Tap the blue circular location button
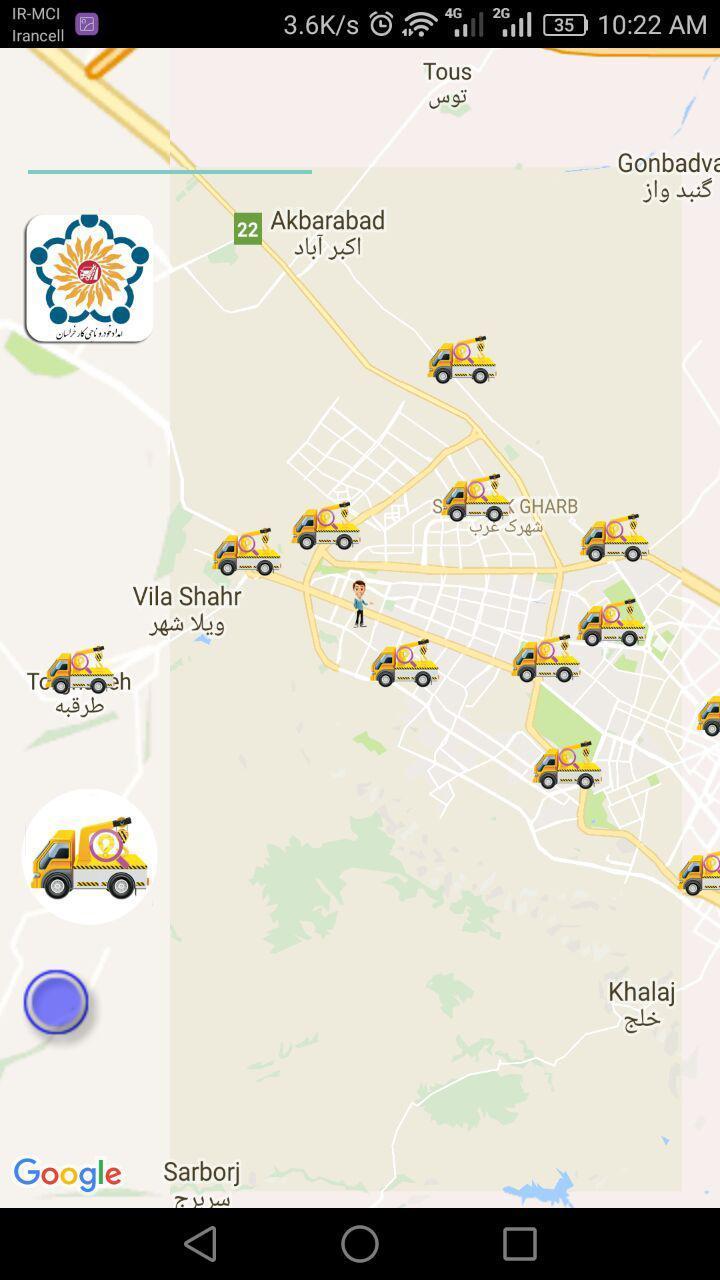The height and width of the screenshot is (1280, 720). point(56,1001)
